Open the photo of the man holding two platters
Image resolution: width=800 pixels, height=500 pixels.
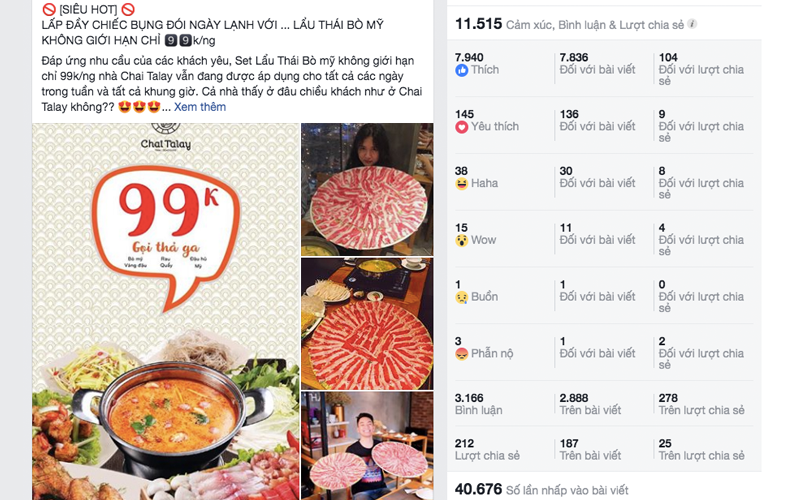point(367,445)
